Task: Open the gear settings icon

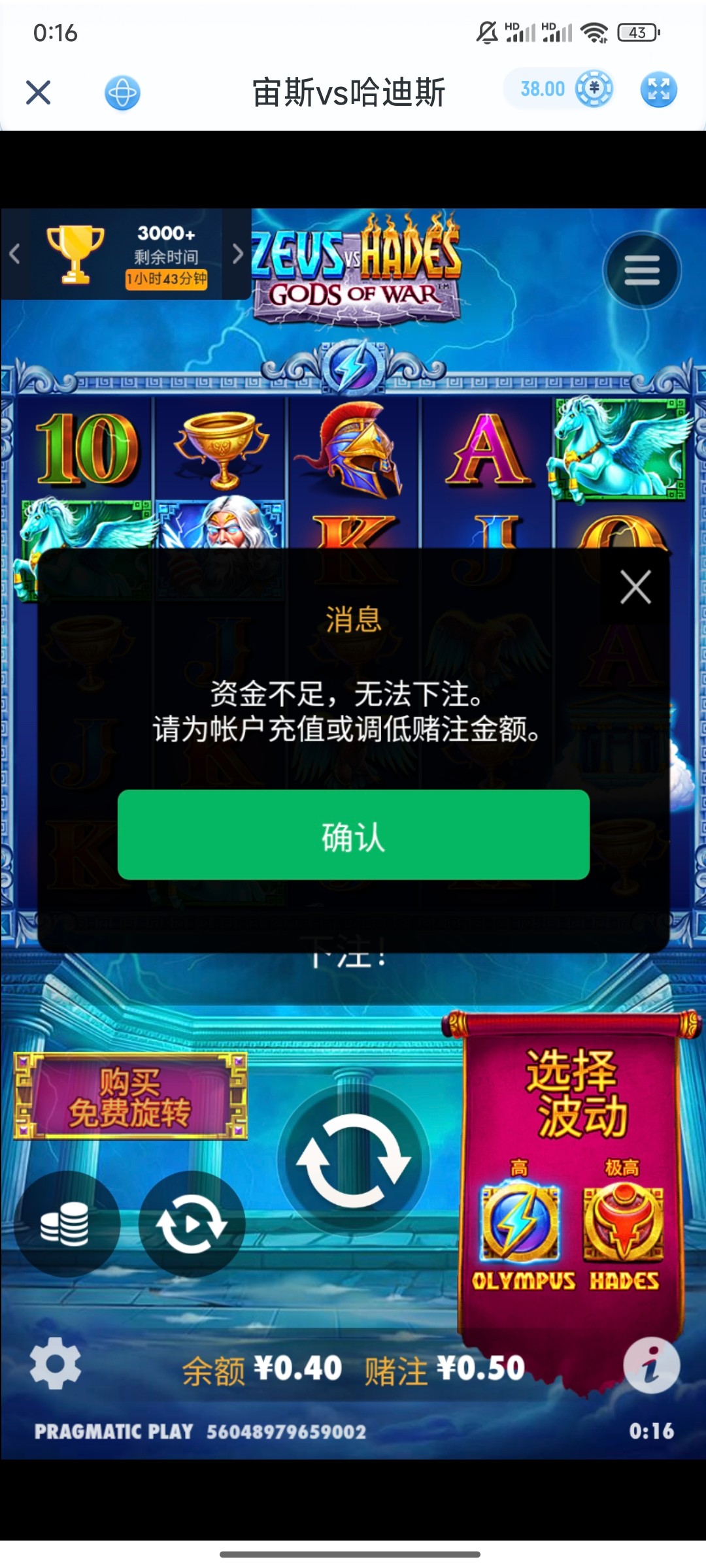Action: tap(55, 1363)
